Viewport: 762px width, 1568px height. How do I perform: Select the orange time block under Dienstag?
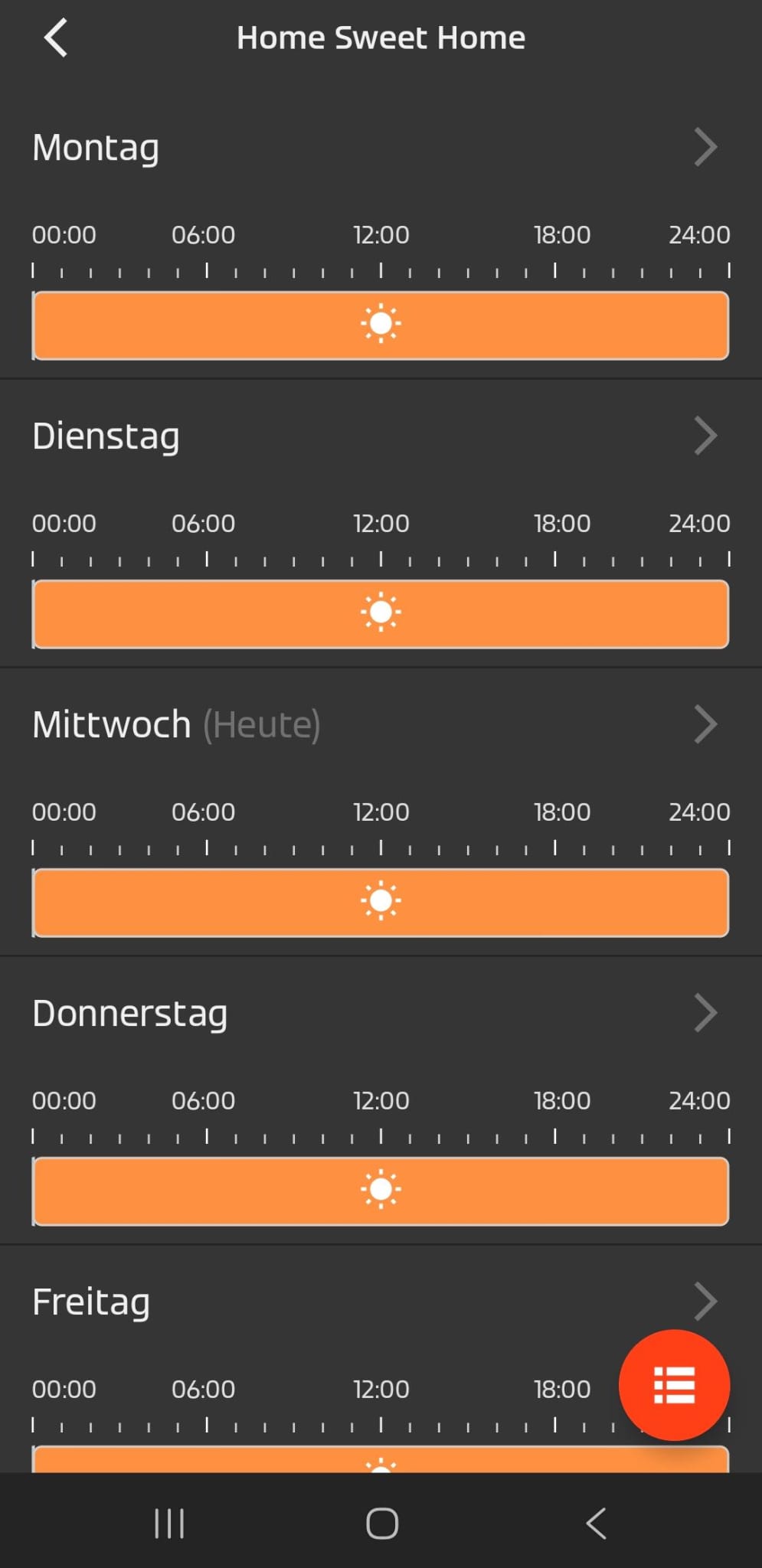pos(381,614)
